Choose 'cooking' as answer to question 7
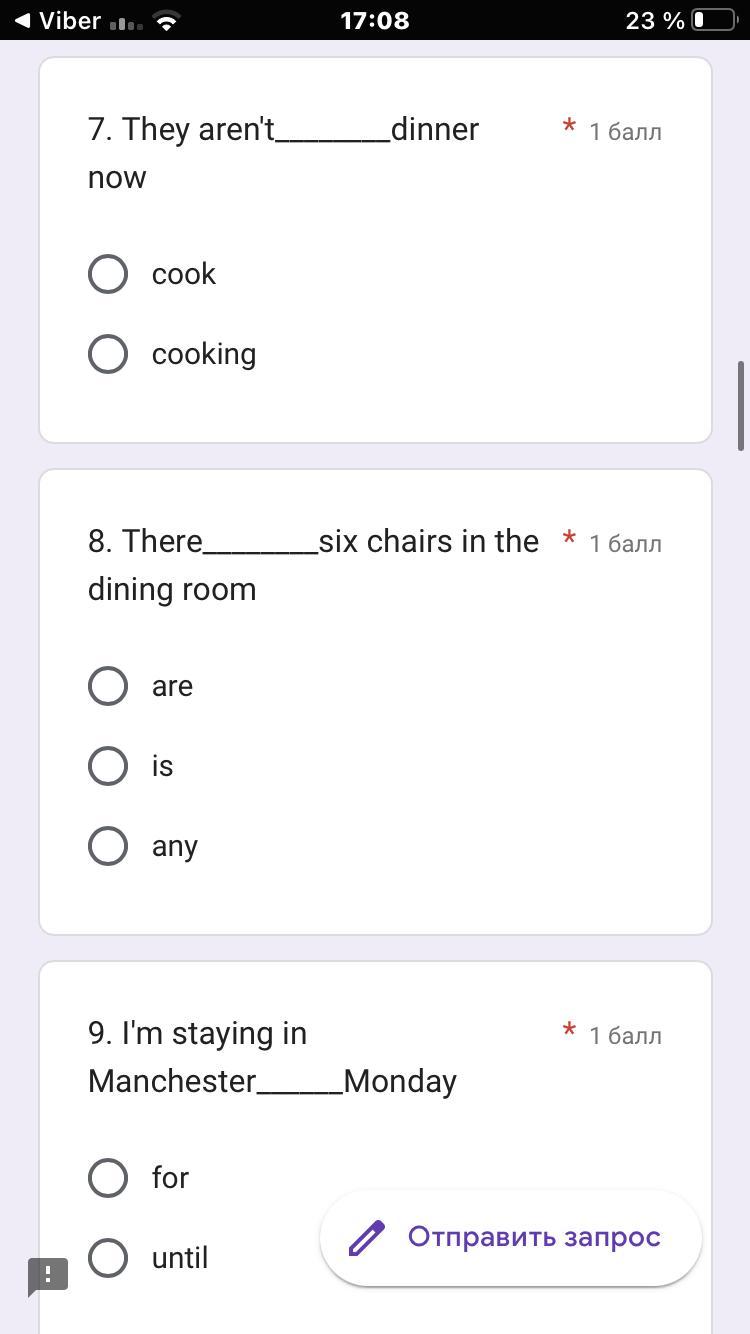This screenshot has width=750, height=1334. coord(108,354)
